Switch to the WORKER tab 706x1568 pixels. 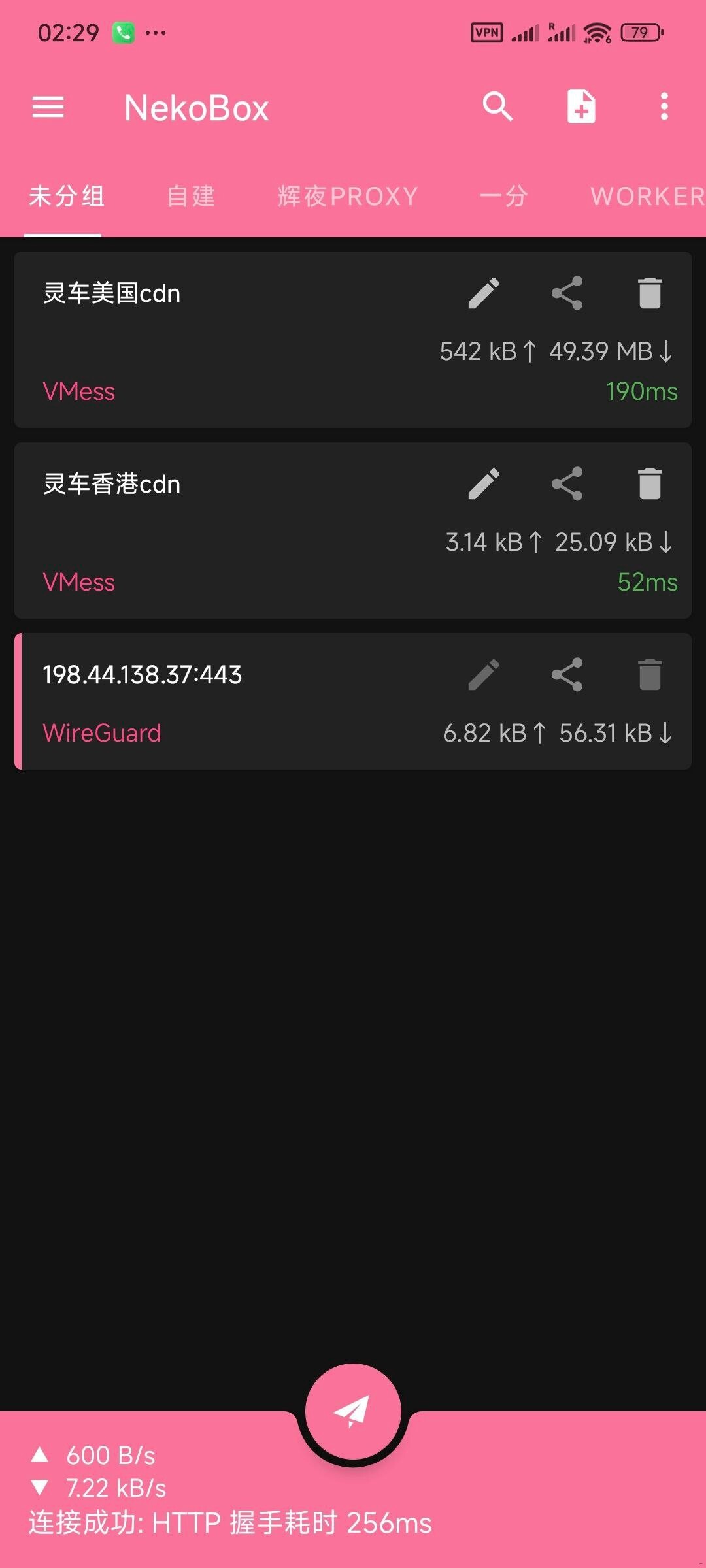[x=647, y=196]
